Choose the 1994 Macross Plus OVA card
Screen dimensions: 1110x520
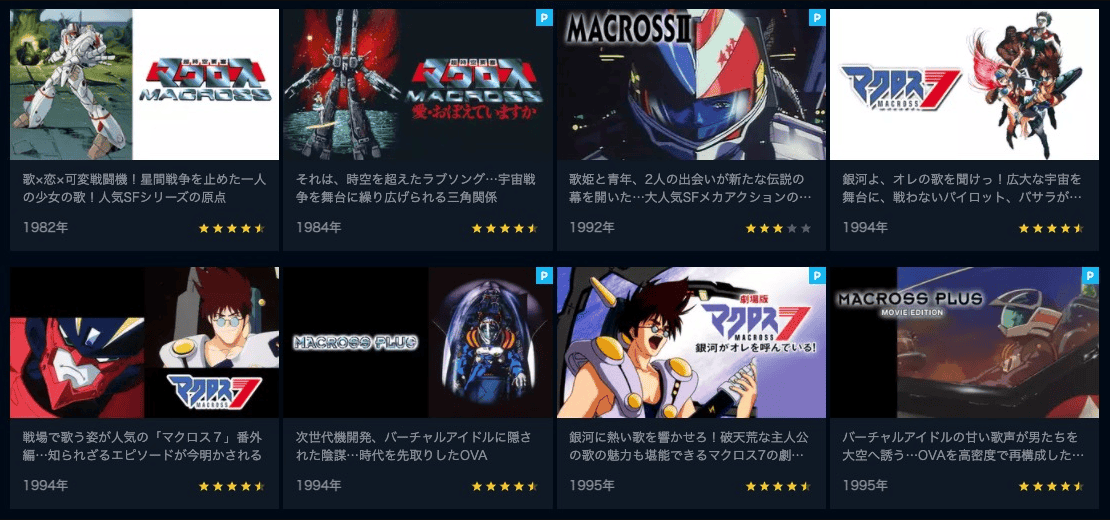417,342
